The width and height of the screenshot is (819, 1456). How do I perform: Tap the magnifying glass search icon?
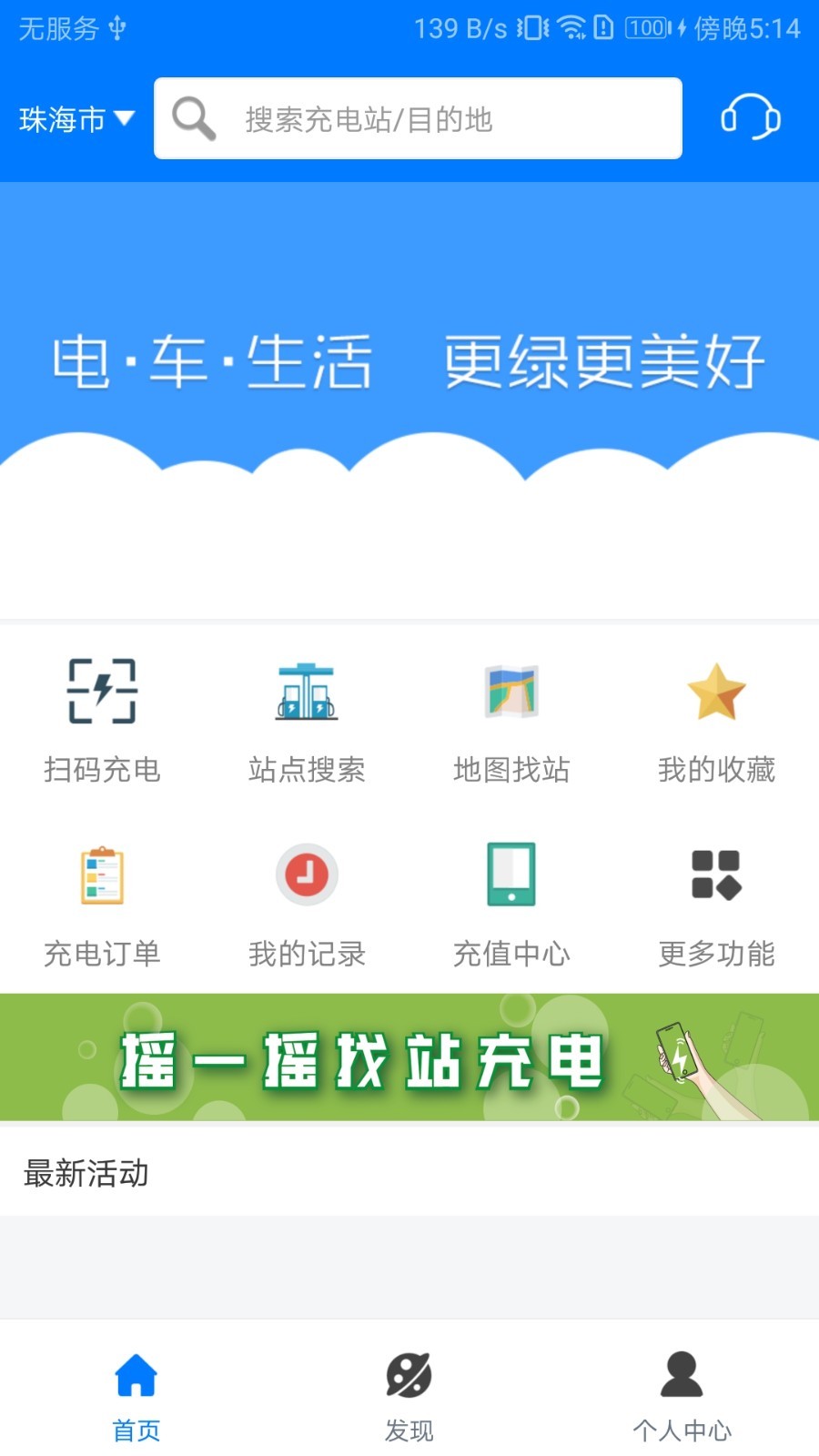coord(192,118)
